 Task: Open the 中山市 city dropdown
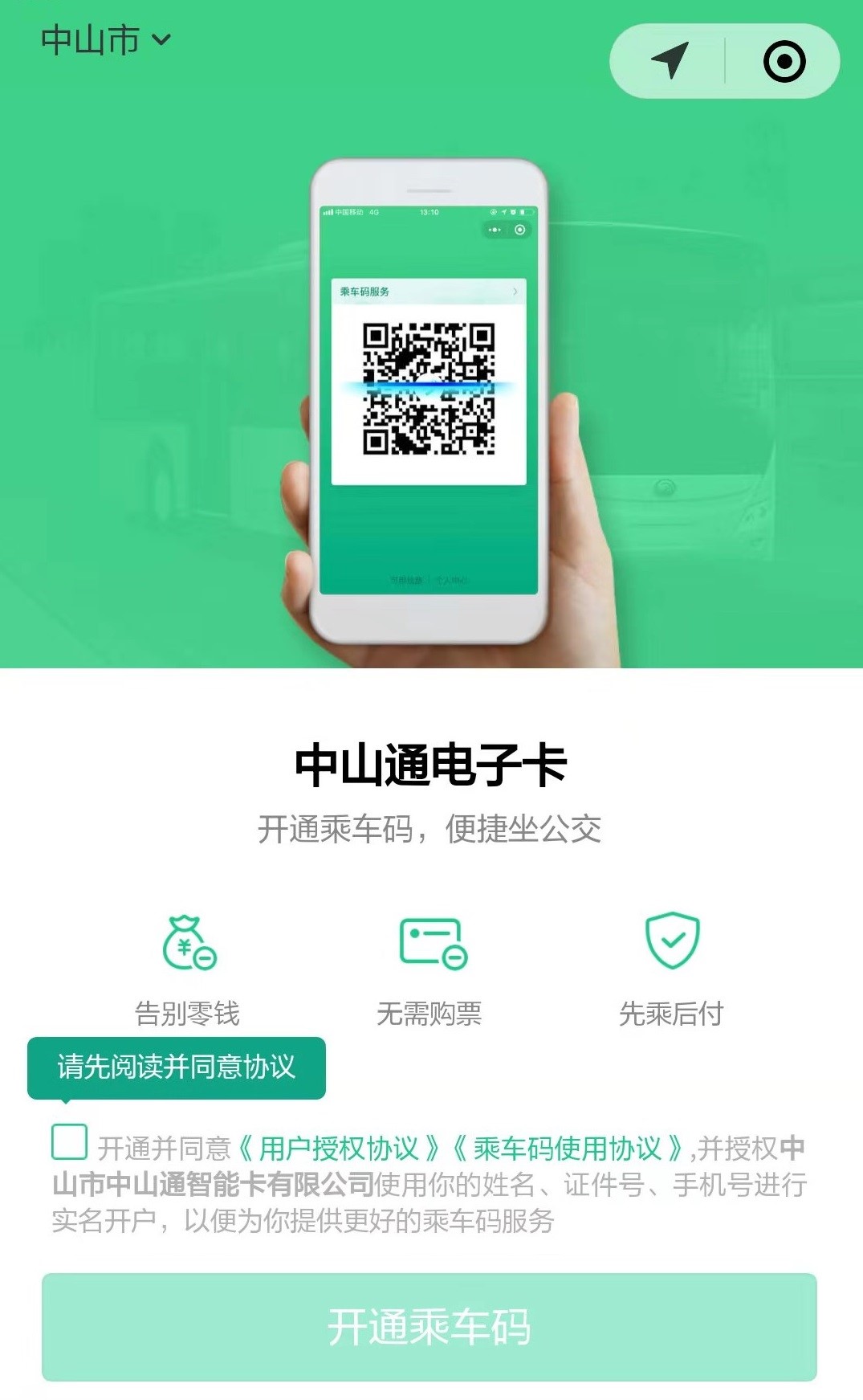coord(106,40)
